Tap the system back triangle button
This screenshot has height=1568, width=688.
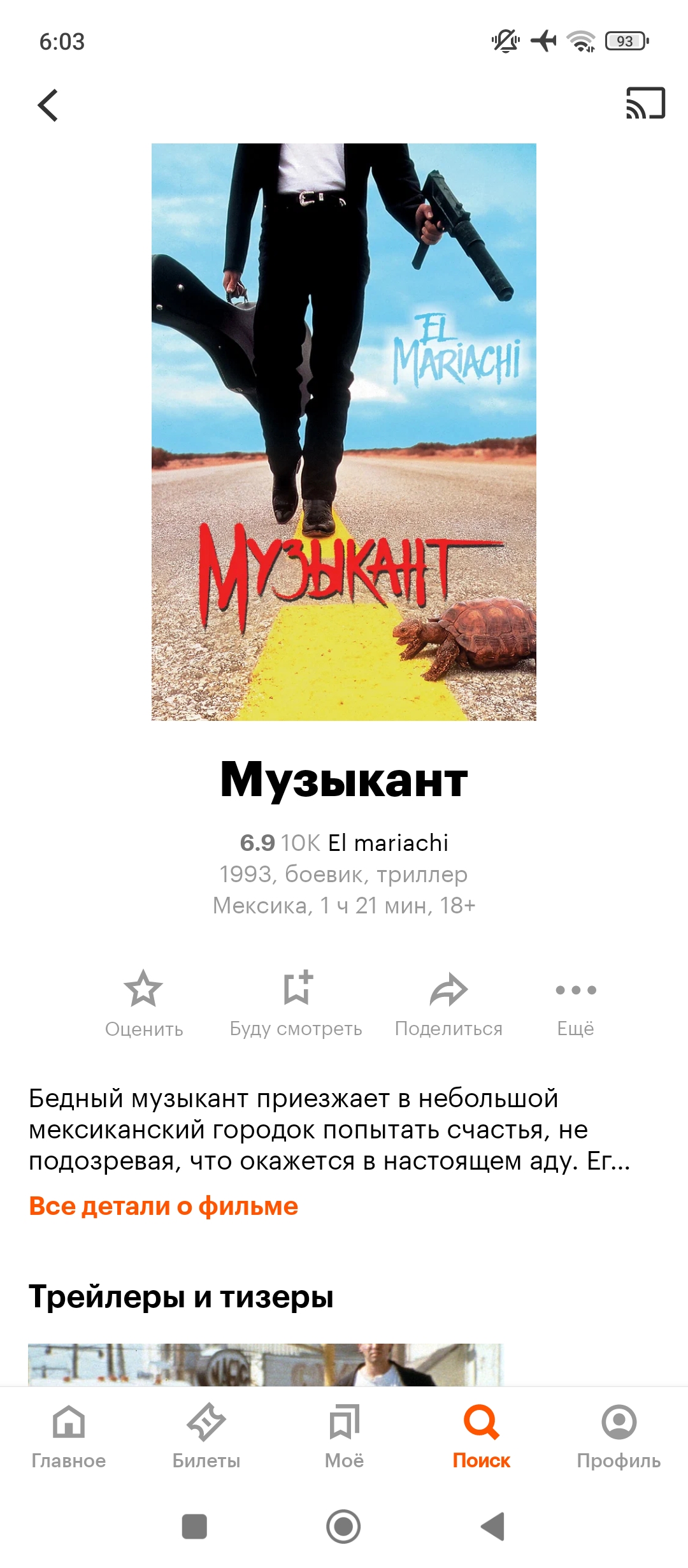point(492,1527)
